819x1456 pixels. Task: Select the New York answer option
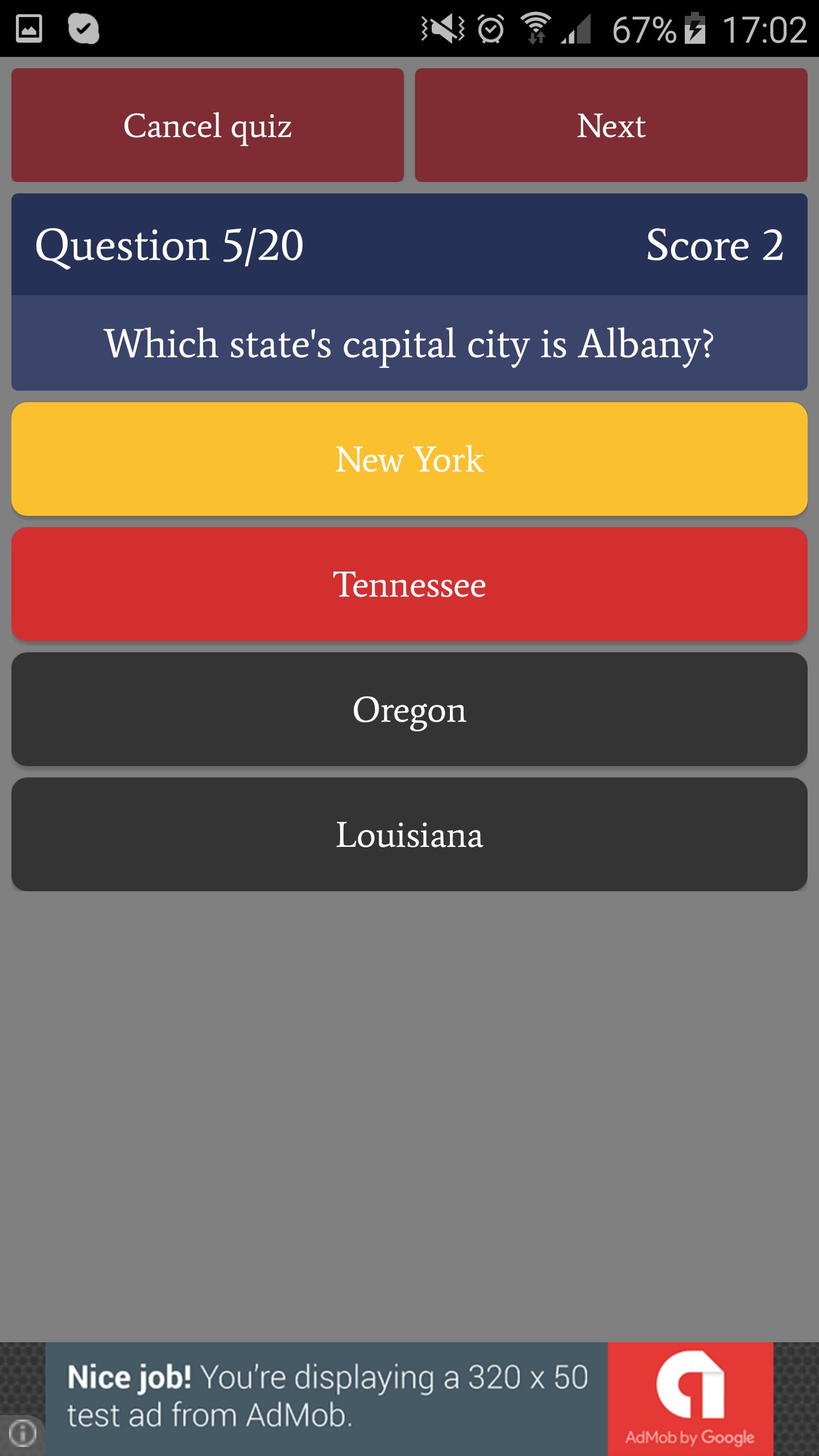pos(408,458)
